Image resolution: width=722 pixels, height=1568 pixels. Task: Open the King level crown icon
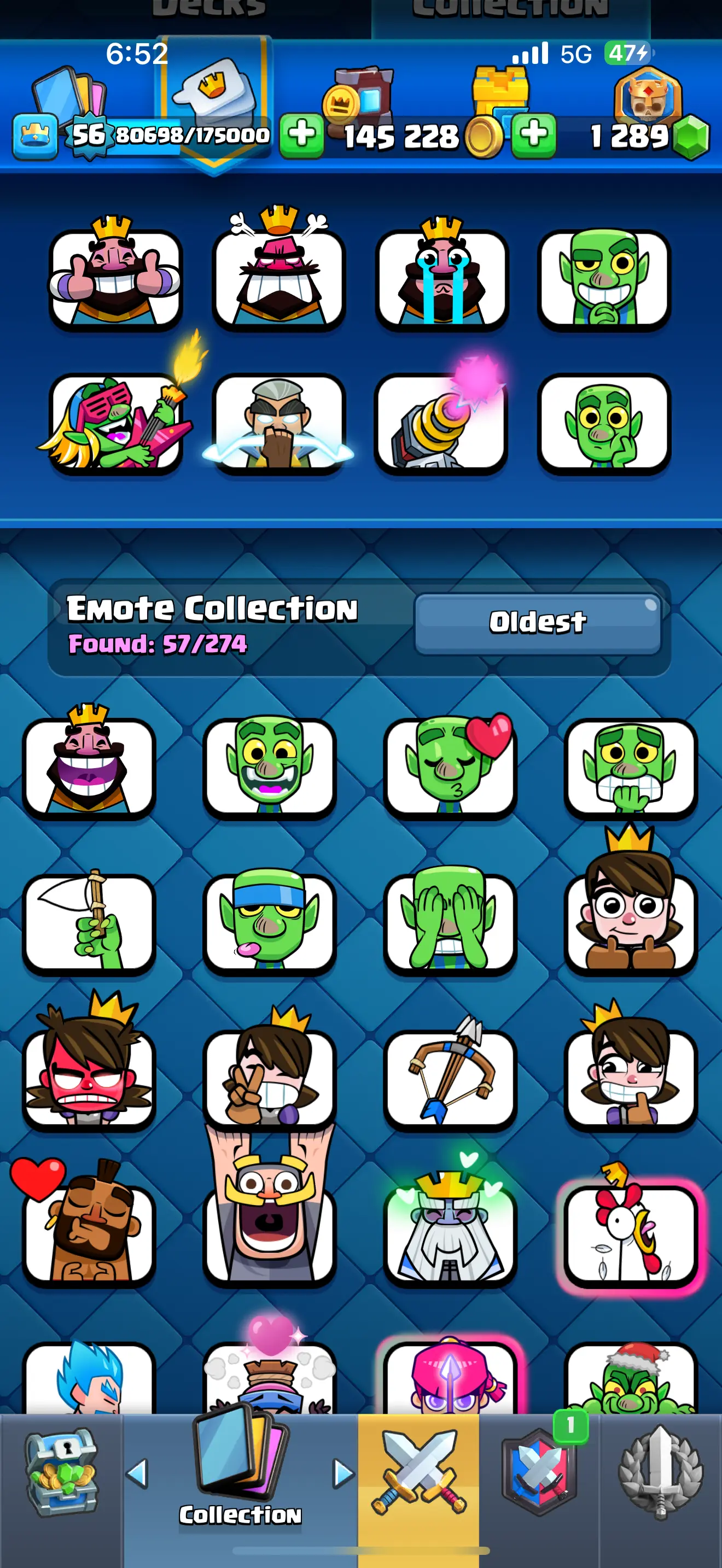coord(36,135)
